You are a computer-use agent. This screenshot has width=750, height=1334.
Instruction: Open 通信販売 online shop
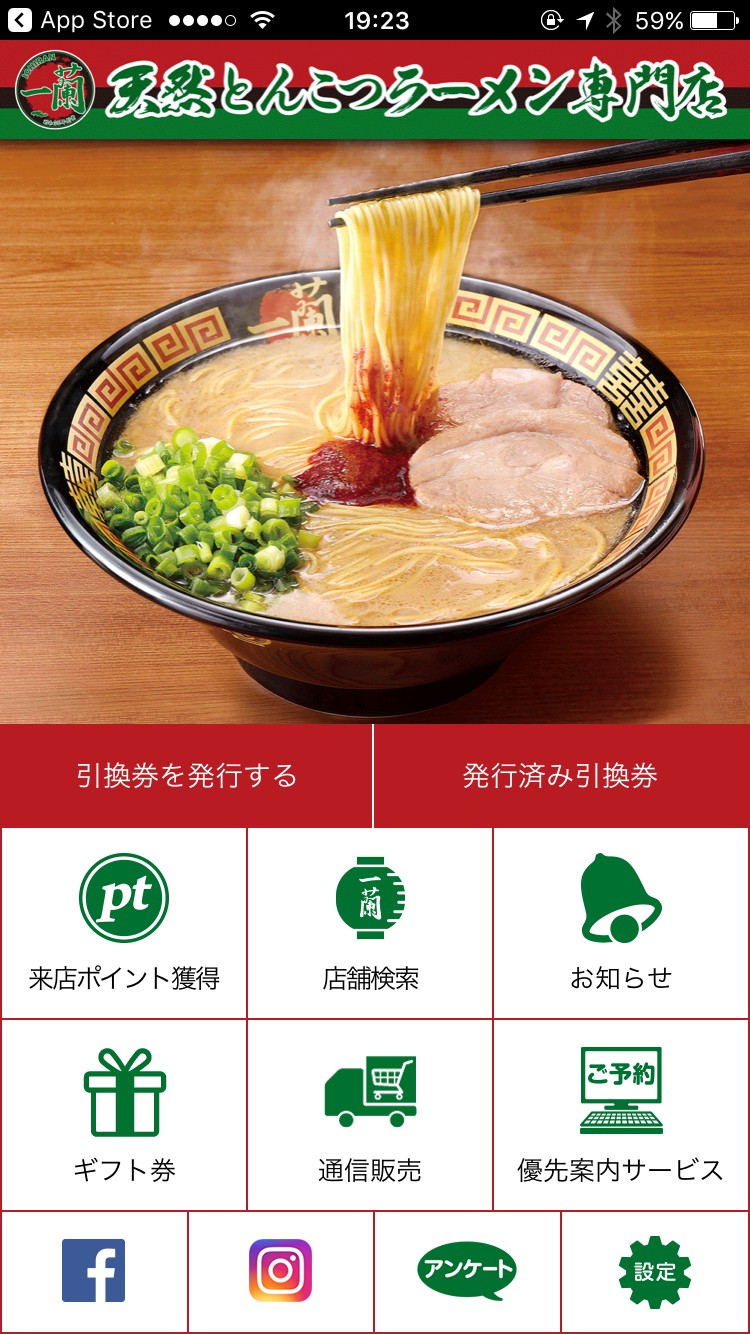tap(370, 1115)
